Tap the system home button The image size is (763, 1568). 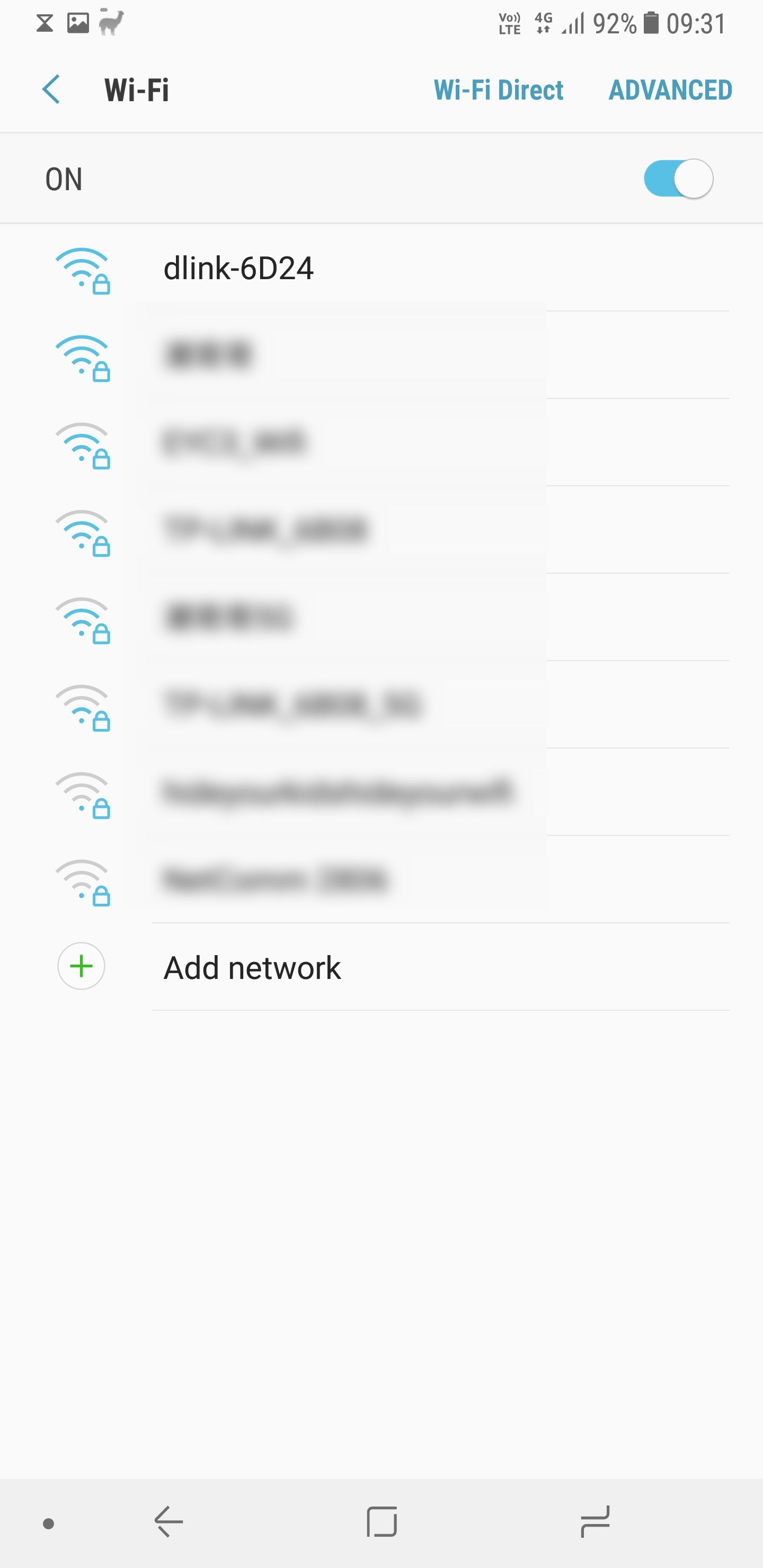382,1522
